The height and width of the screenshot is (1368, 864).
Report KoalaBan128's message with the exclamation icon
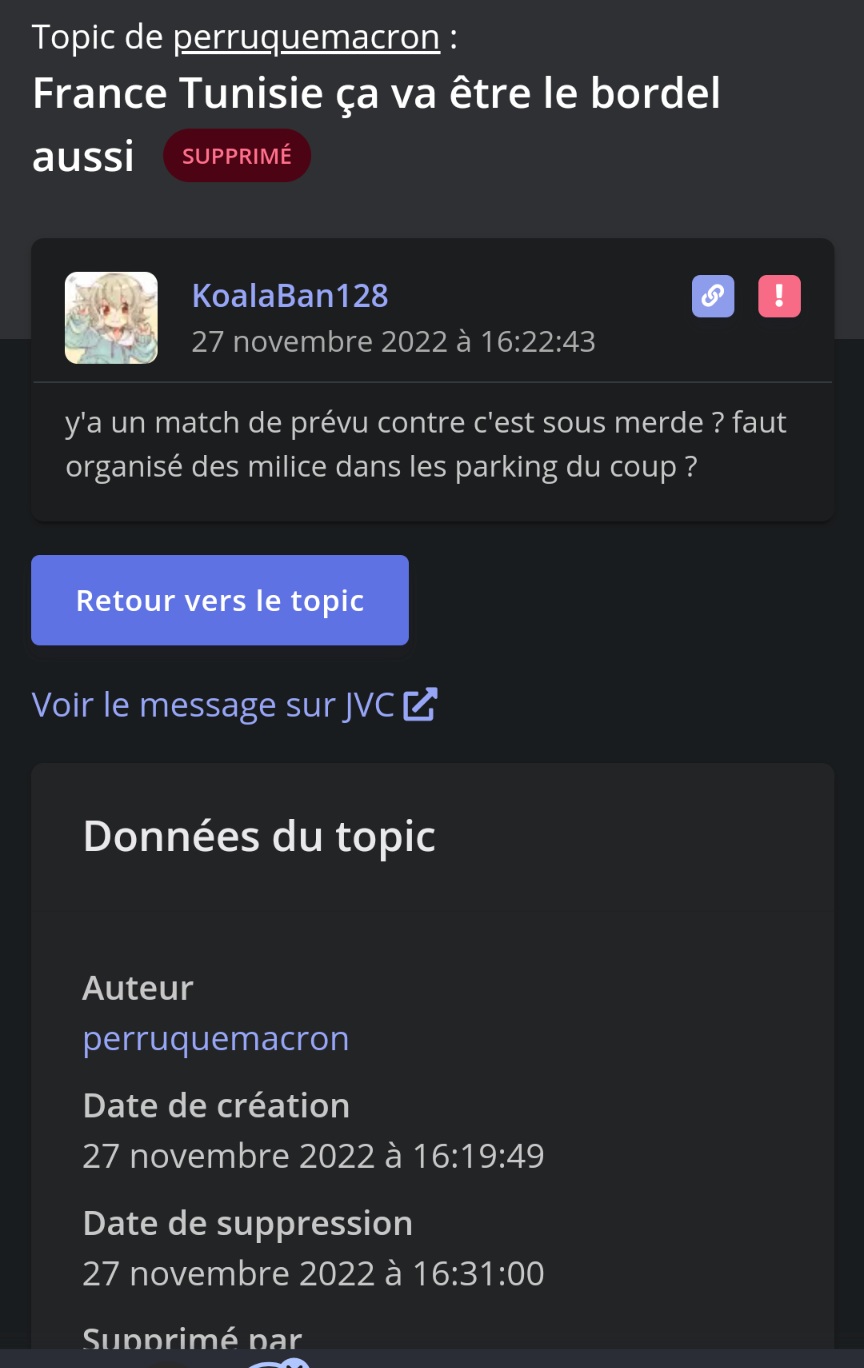pos(779,296)
